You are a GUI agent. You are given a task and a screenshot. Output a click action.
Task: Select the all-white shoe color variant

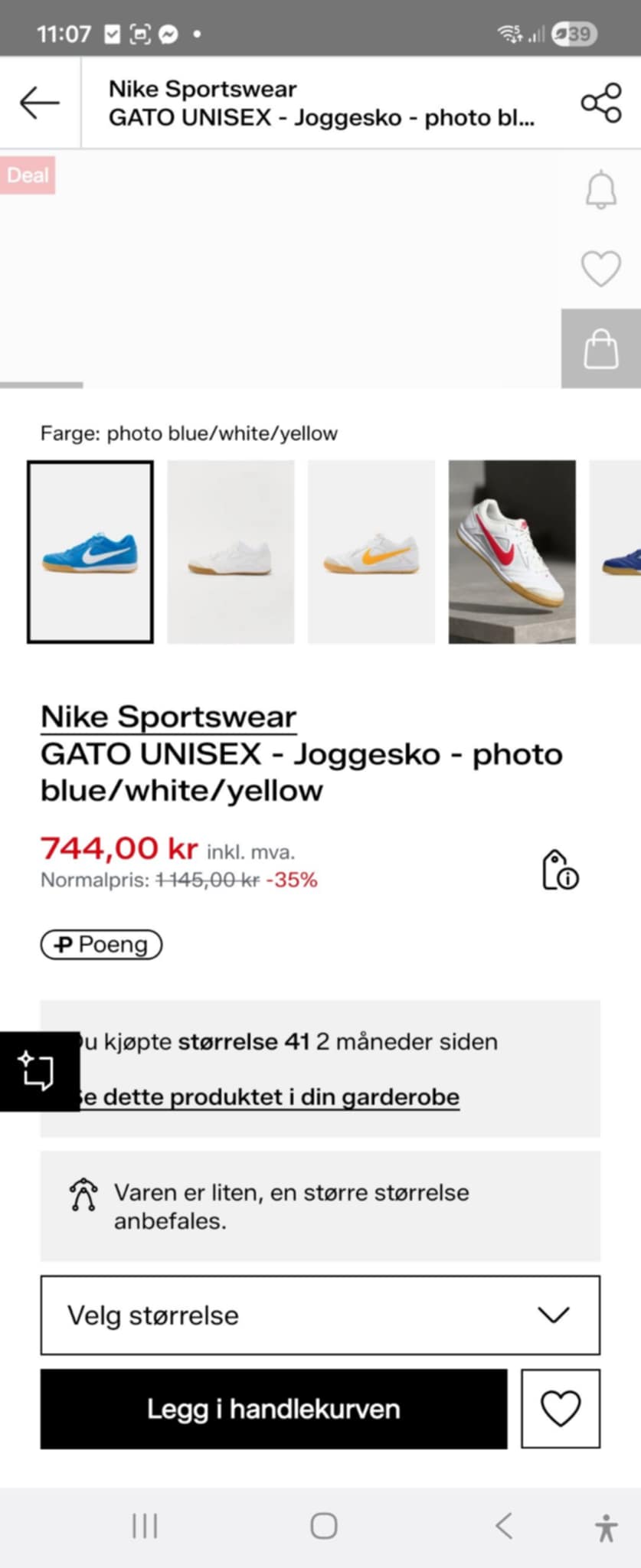[231, 551]
